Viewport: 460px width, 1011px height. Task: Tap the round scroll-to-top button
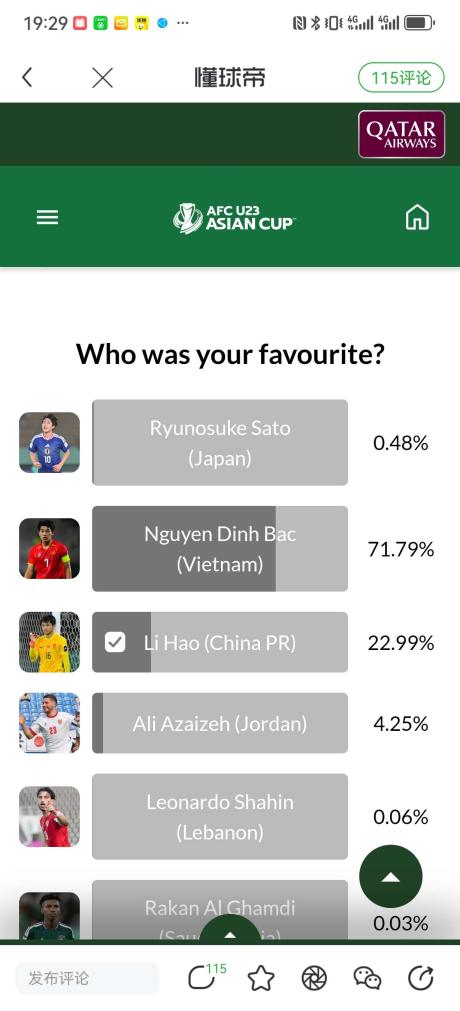390,876
